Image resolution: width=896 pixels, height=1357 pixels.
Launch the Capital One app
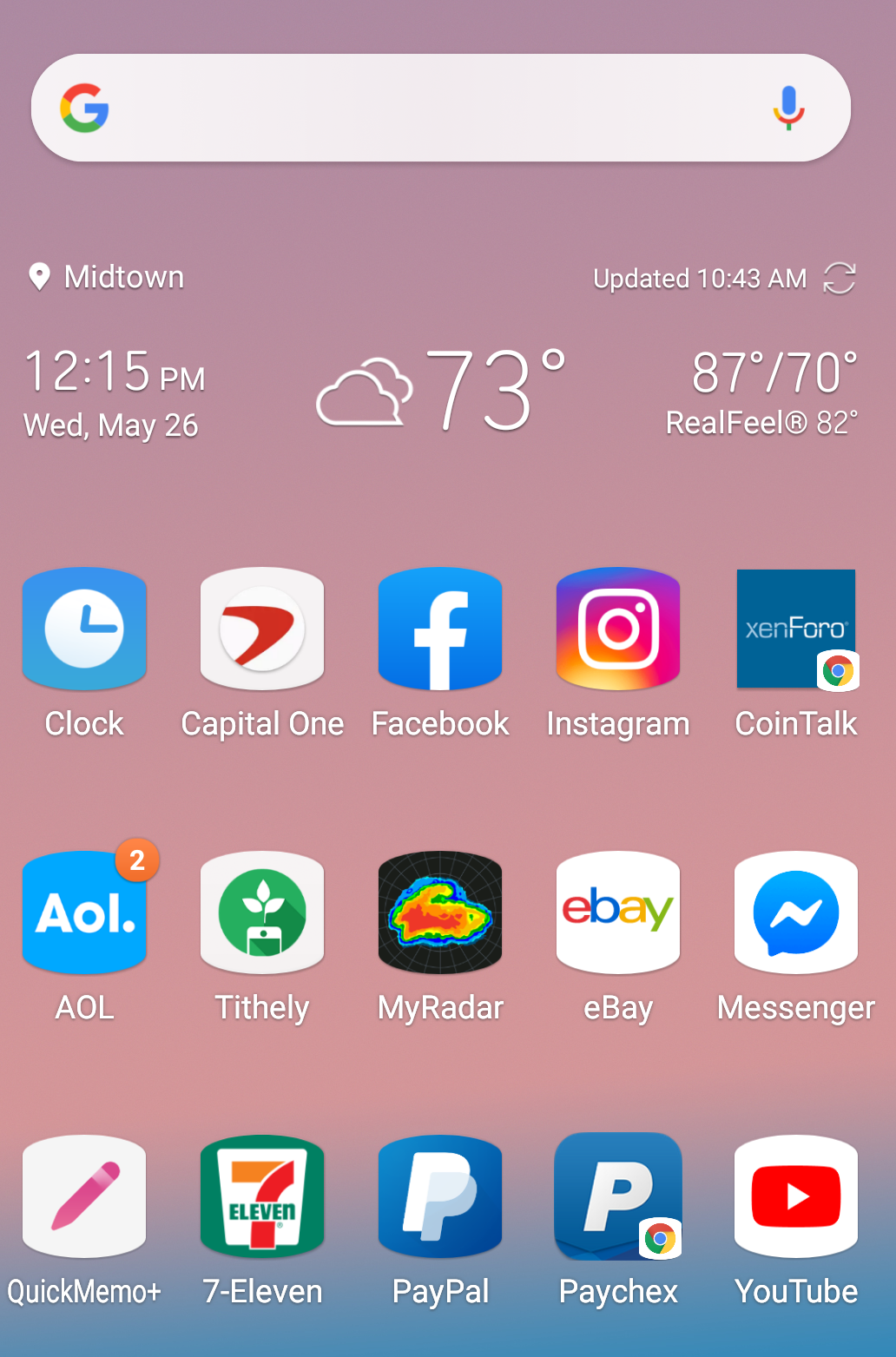click(x=262, y=629)
